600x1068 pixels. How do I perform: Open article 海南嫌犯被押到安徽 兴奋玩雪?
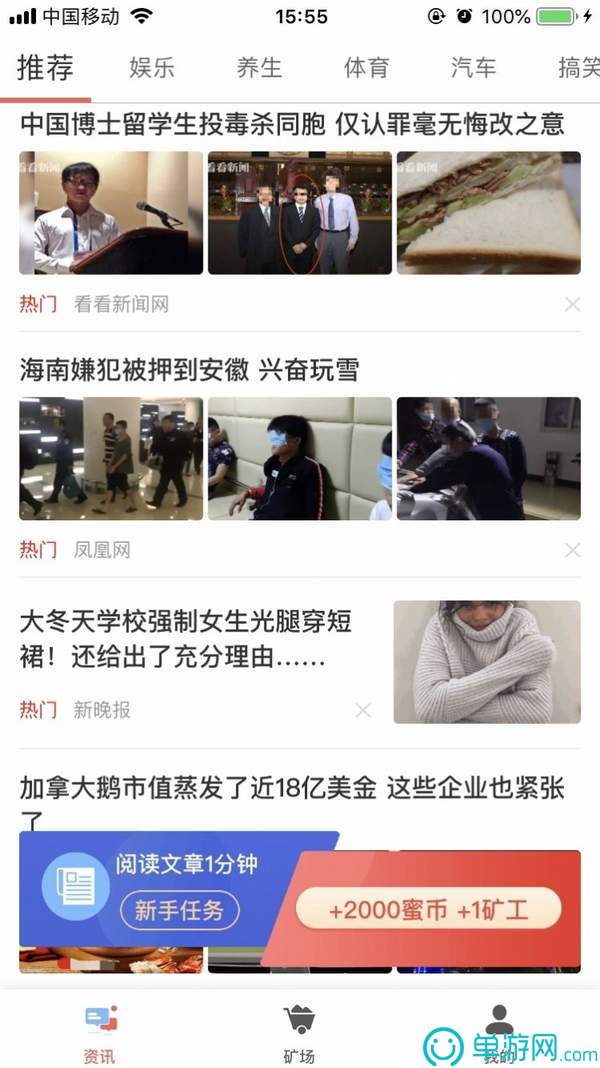coord(190,371)
